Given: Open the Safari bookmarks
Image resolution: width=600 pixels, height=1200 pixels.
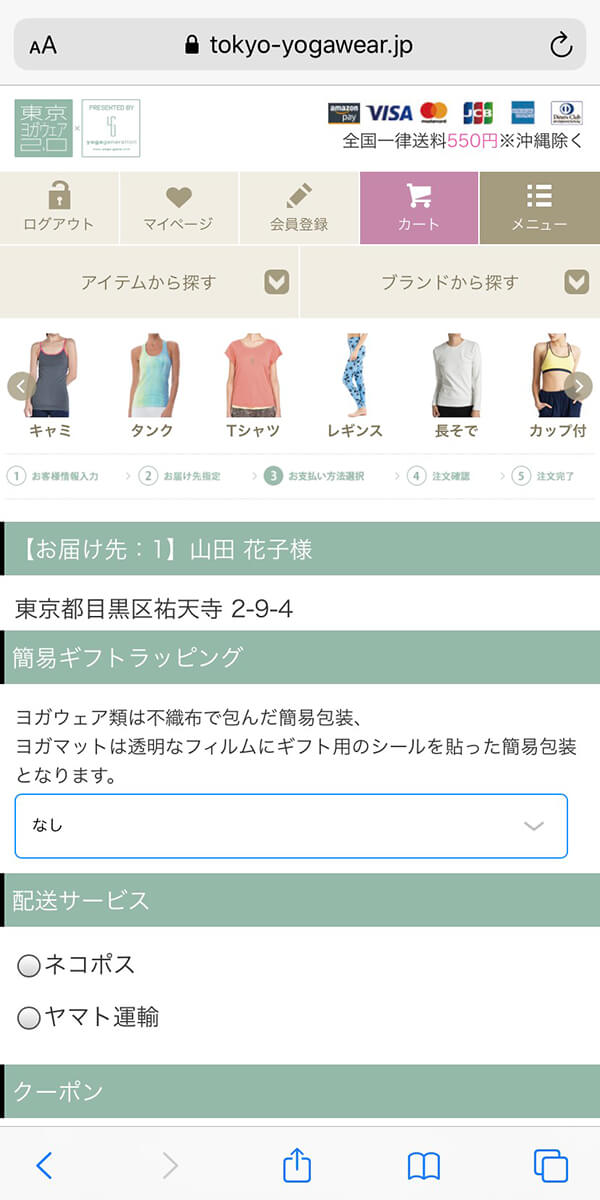Looking at the screenshot, I should pos(424,1165).
